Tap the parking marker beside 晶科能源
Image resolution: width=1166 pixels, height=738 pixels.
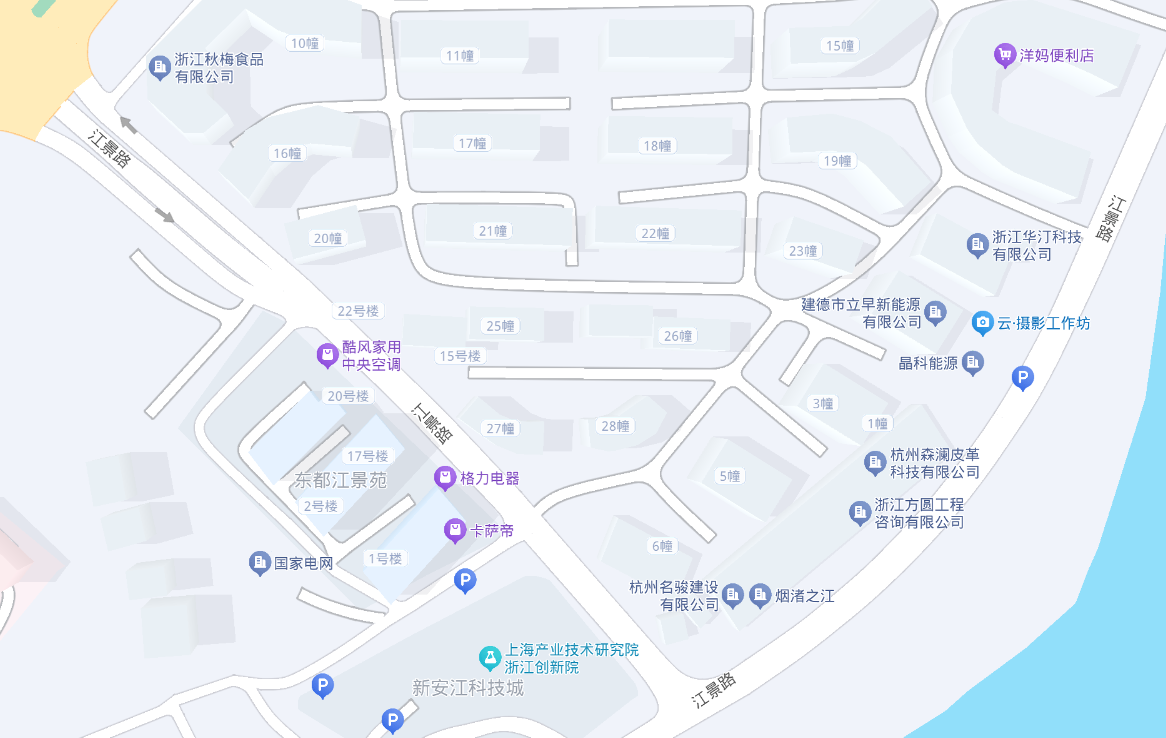(x=1022, y=377)
